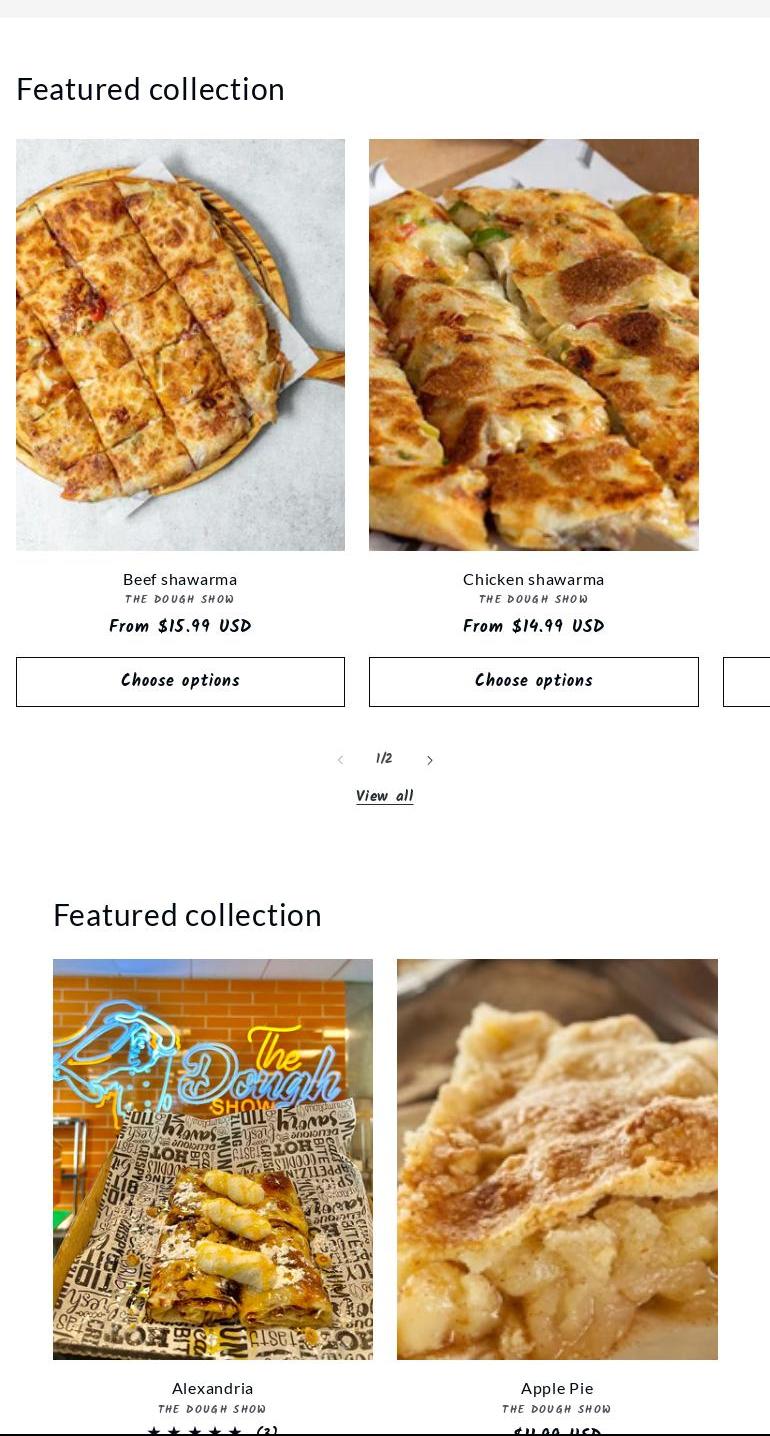Open the Beef shawarma title link
The image size is (770, 1436).
(180, 579)
